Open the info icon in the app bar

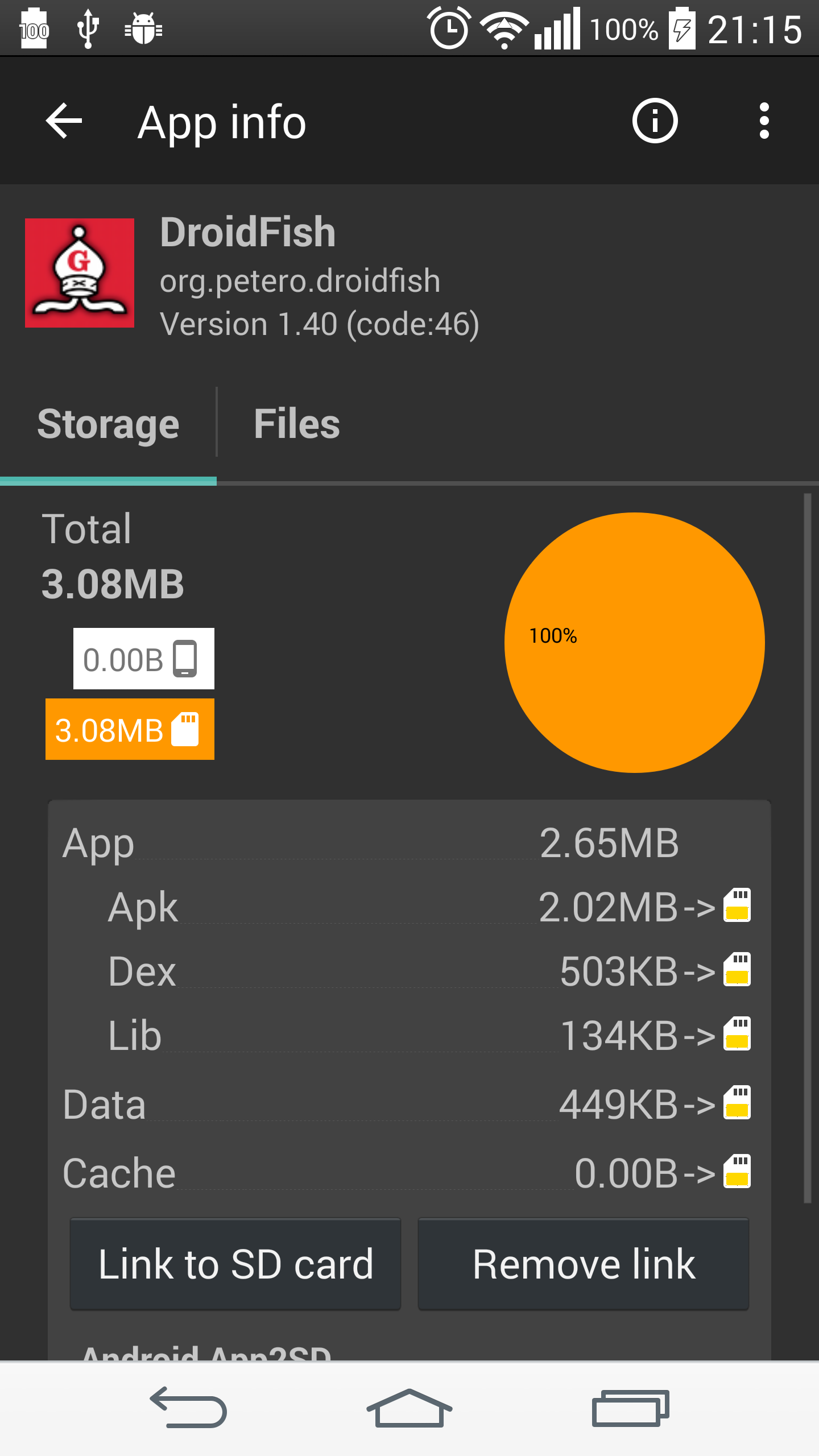click(x=655, y=121)
